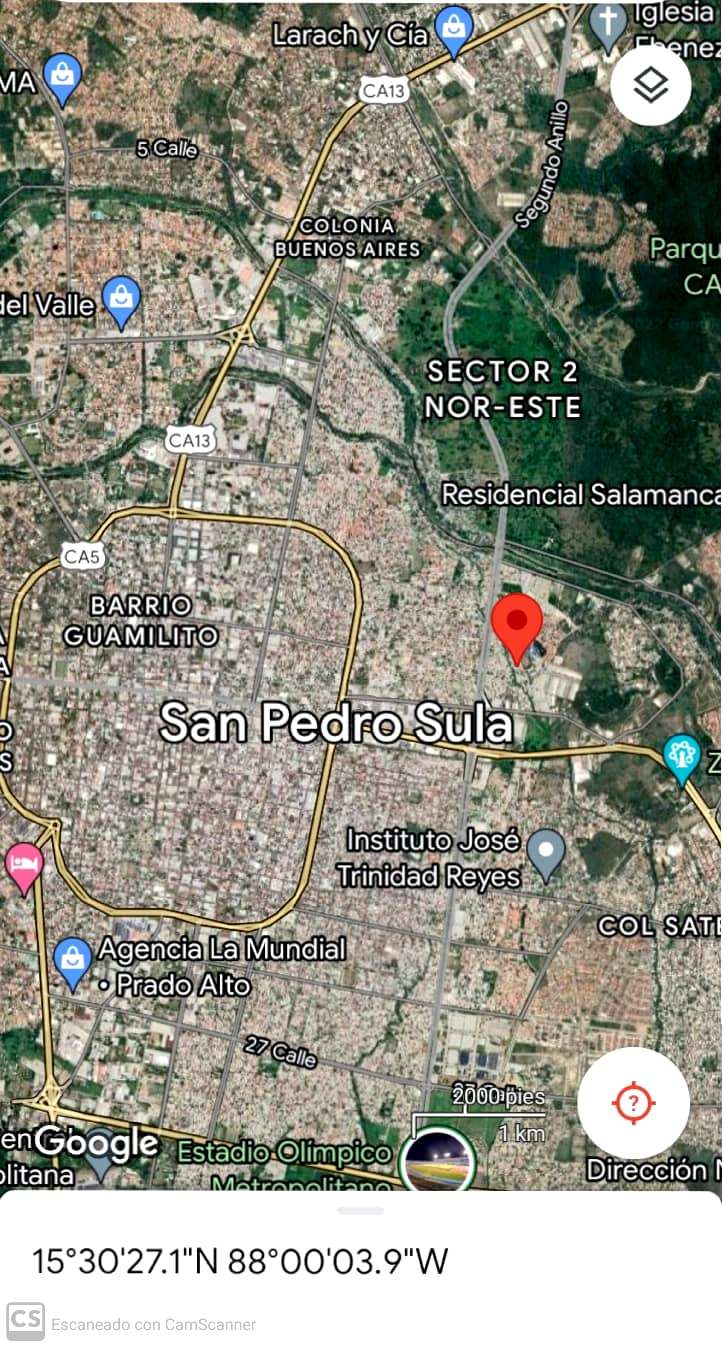
Task: Expand the coordinates panel 15°30'27.1"N 88°00'03.9"W
Action: 361,1211
